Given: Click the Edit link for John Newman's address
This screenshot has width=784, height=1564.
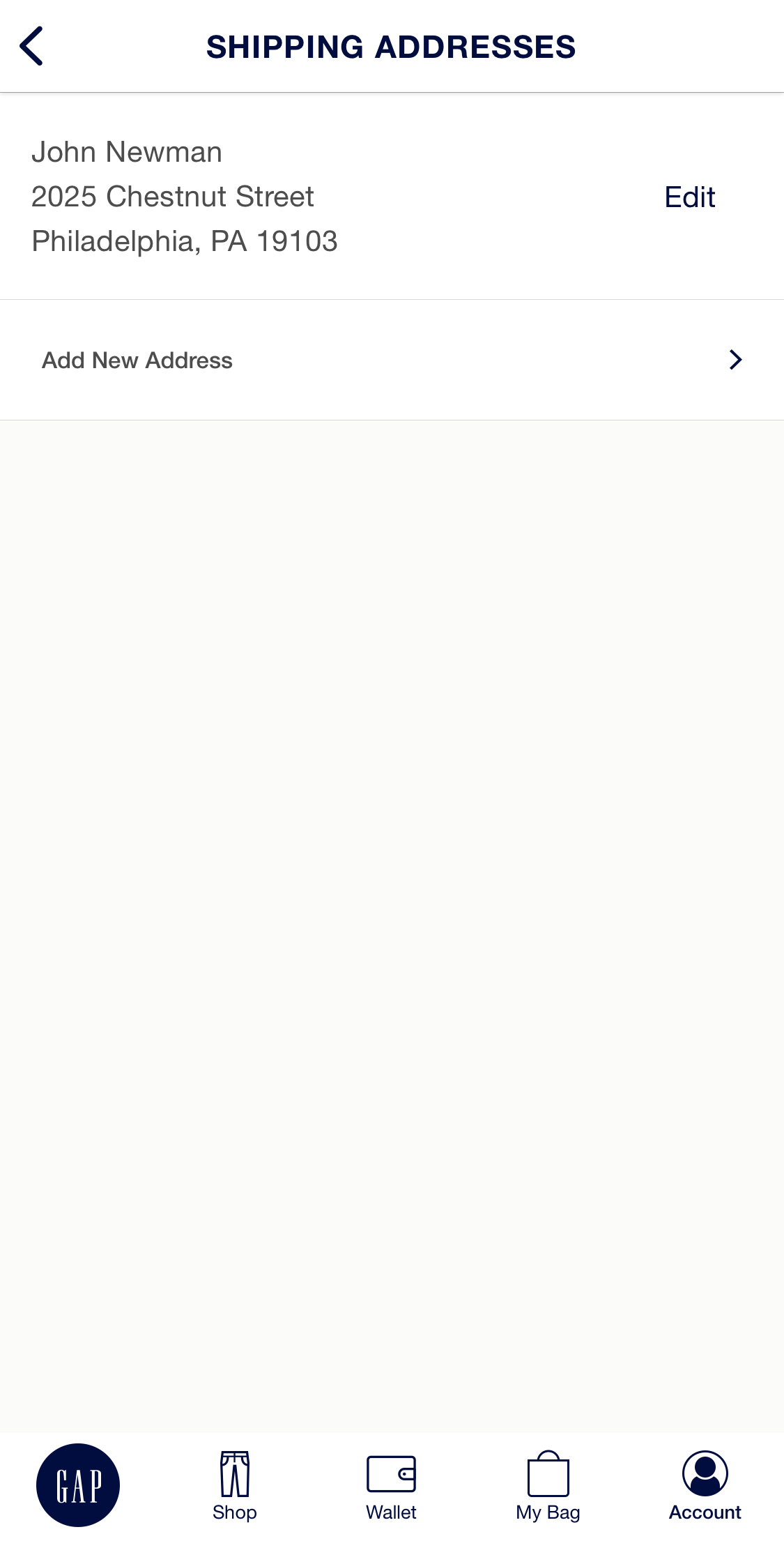Looking at the screenshot, I should tap(689, 196).
